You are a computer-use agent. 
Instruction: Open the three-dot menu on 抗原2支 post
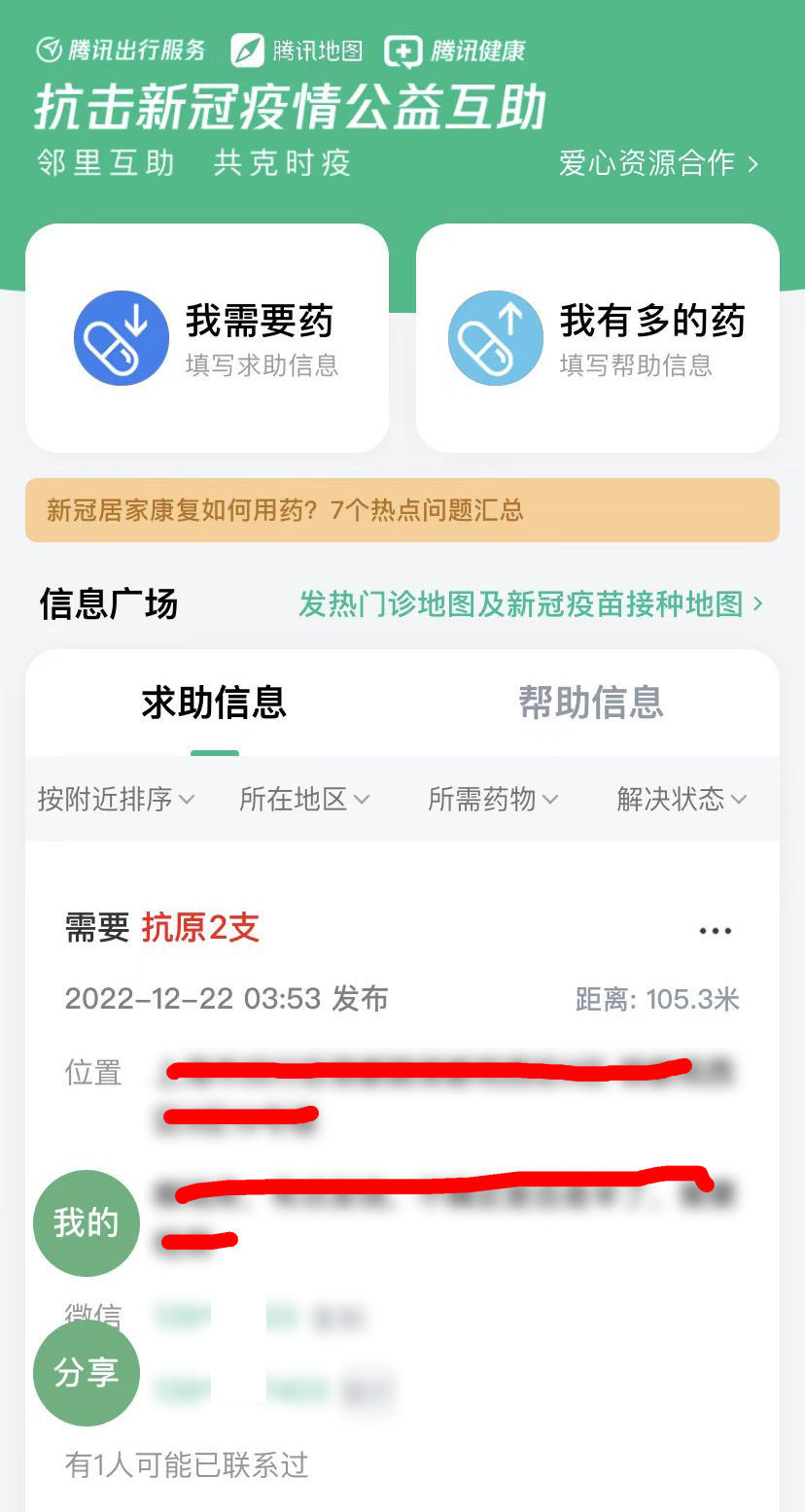click(x=716, y=931)
